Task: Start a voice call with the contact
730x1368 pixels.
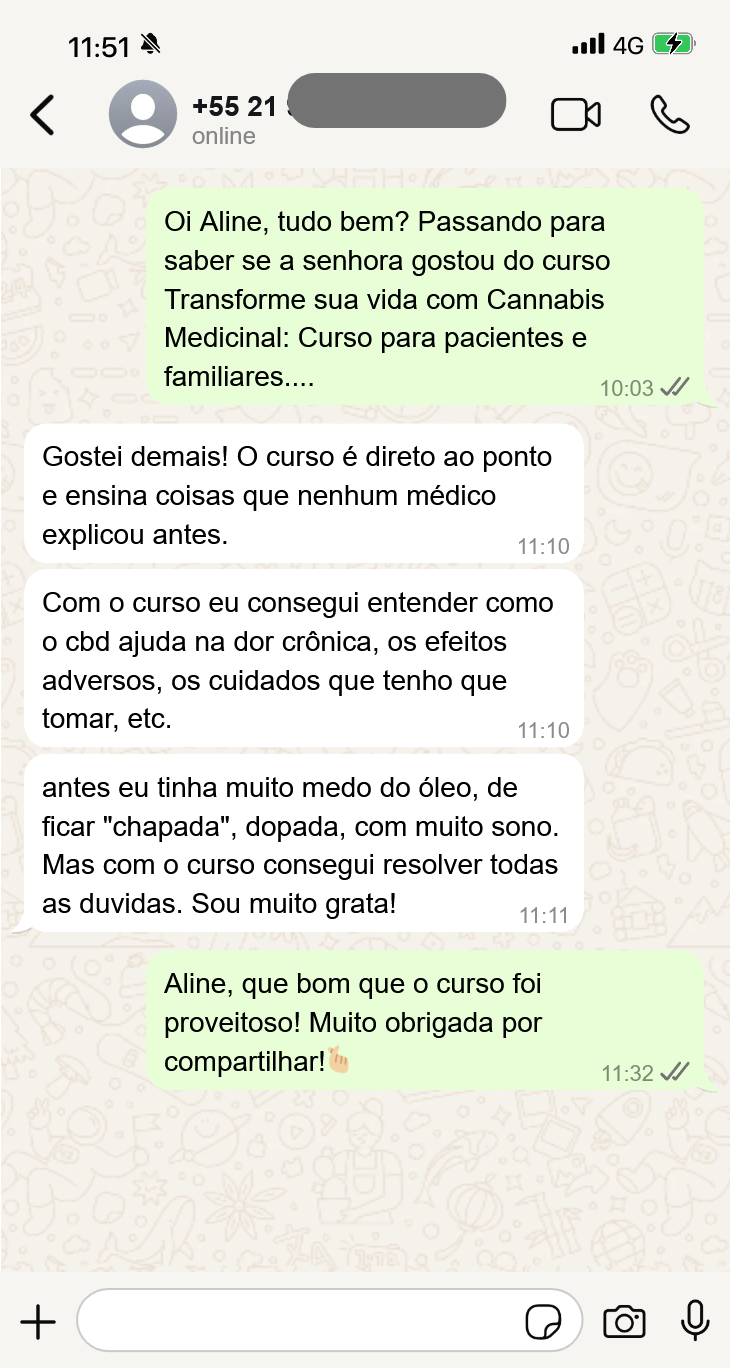Action: click(670, 114)
